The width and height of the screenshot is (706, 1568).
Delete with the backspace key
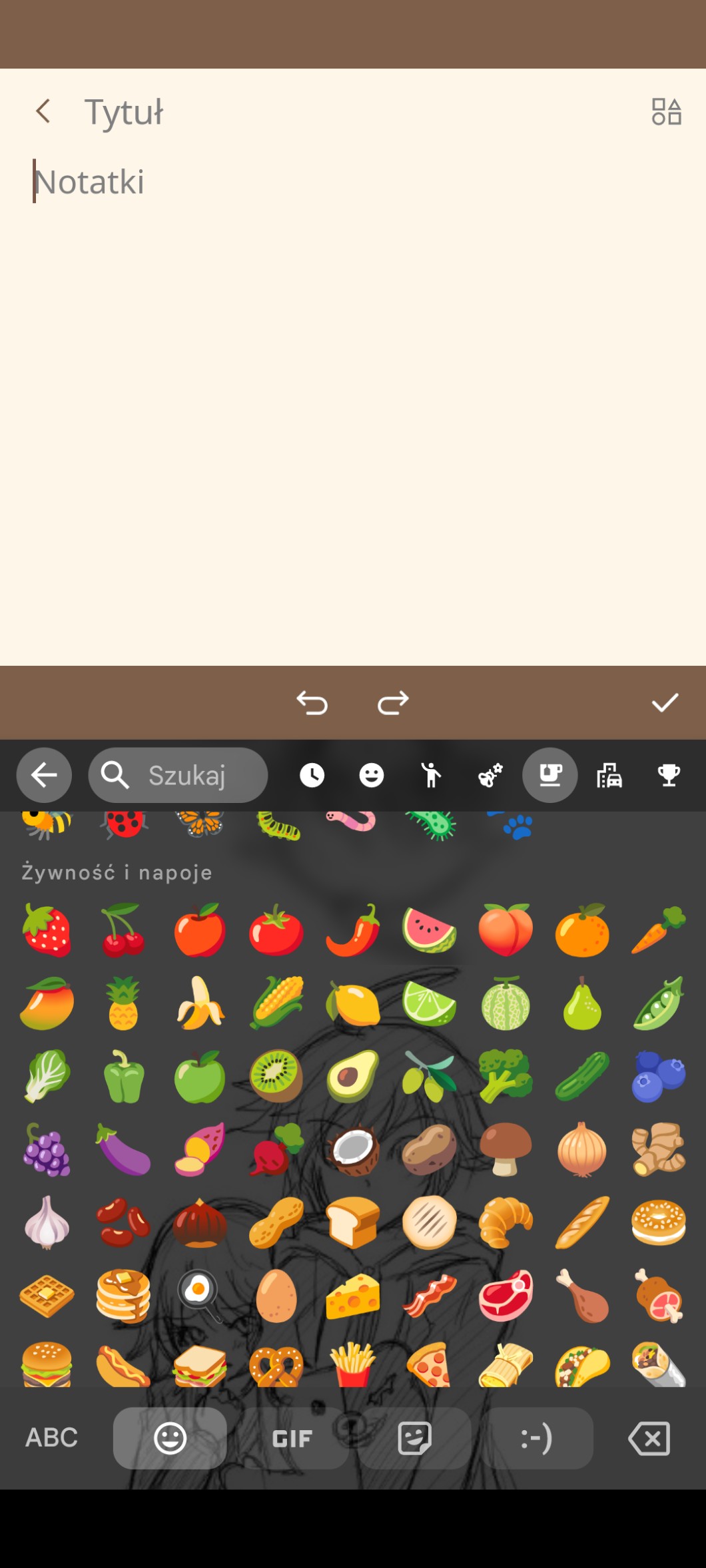pyautogui.click(x=649, y=1438)
